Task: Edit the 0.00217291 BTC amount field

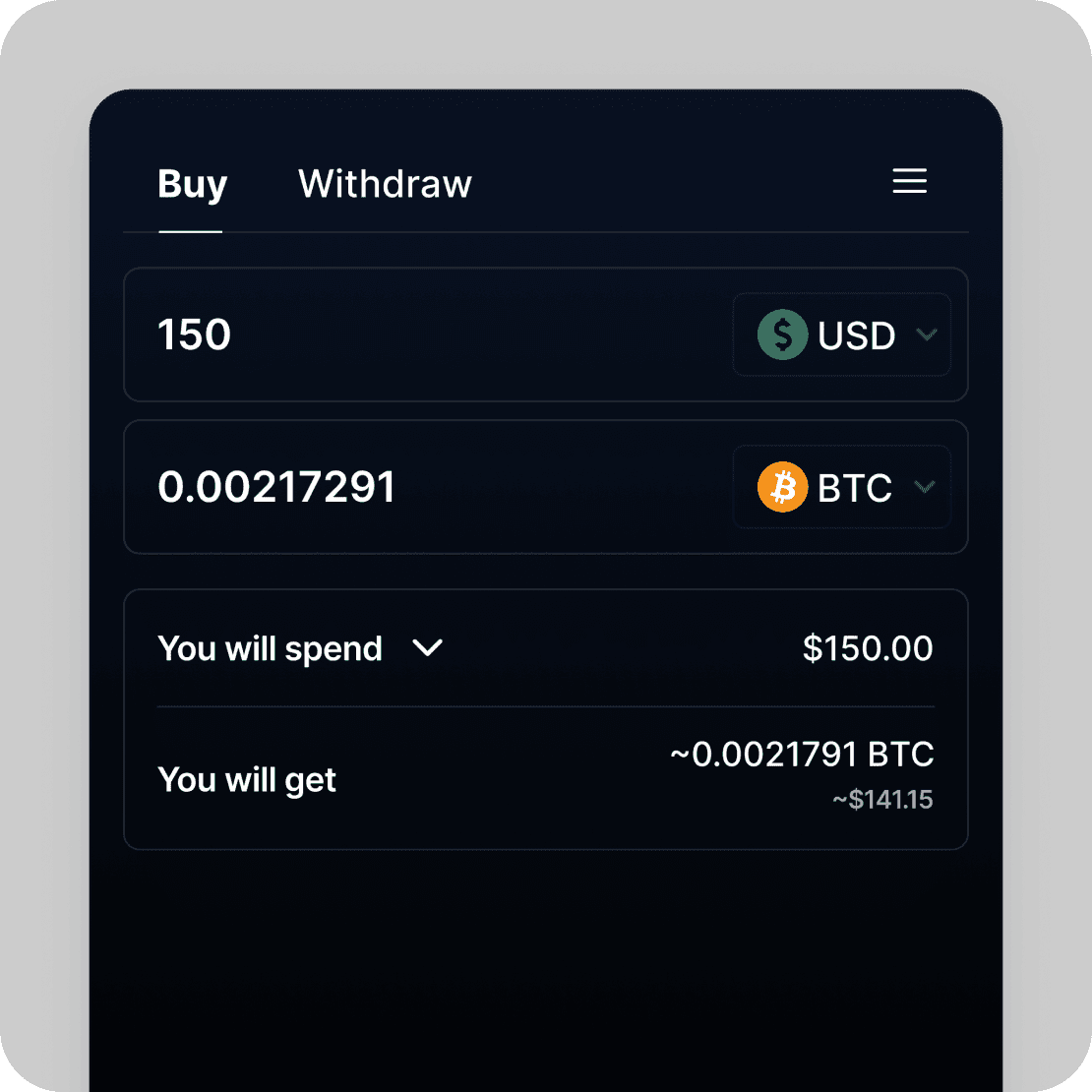Action: coord(428,487)
